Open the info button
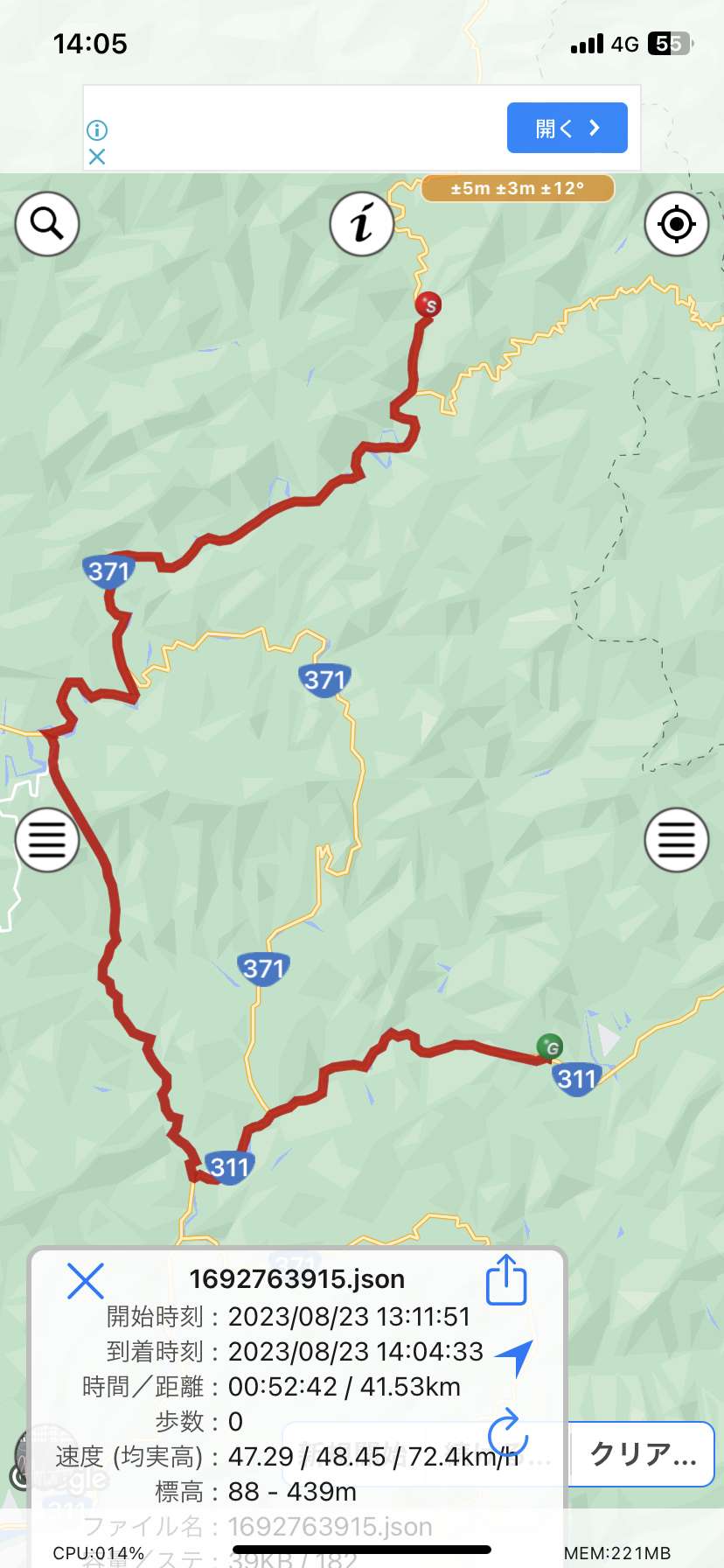This screenshot has height=1568, width=724. [362, 224]
